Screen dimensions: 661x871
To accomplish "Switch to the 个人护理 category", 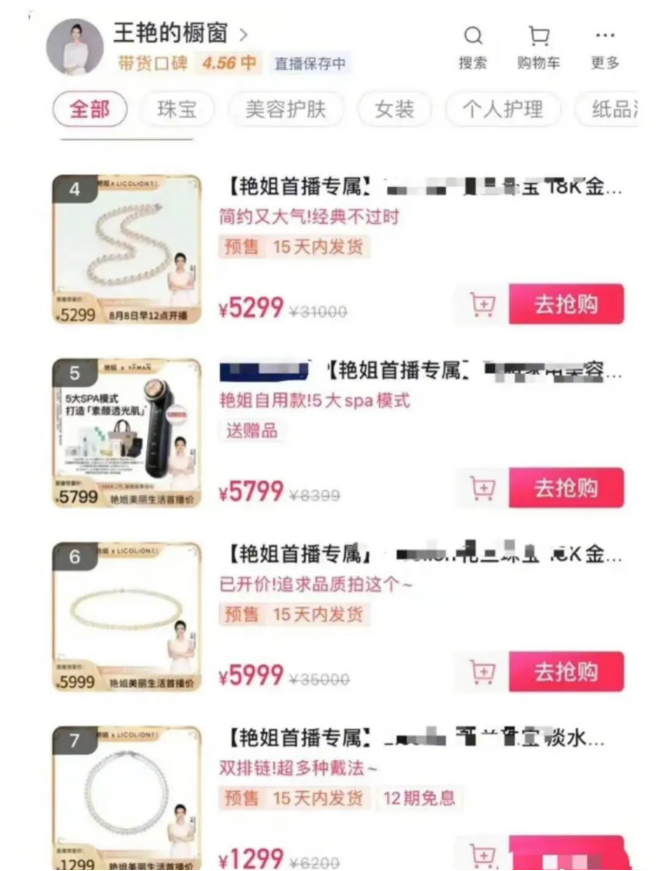I will (502, 109).
